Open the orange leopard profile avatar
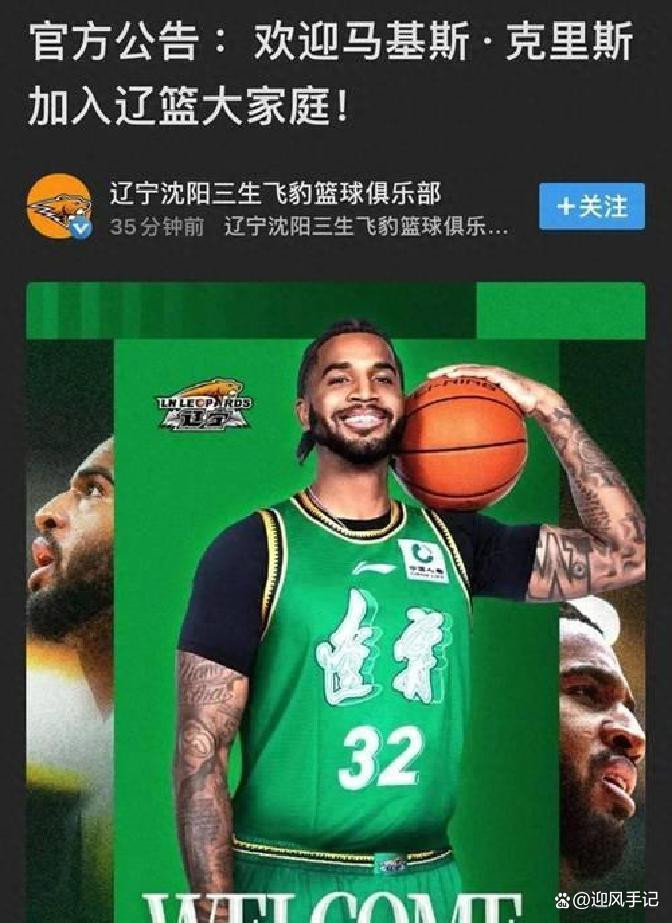Image resolution: width=672 pixels, height=923 pixels. point(59,205)
